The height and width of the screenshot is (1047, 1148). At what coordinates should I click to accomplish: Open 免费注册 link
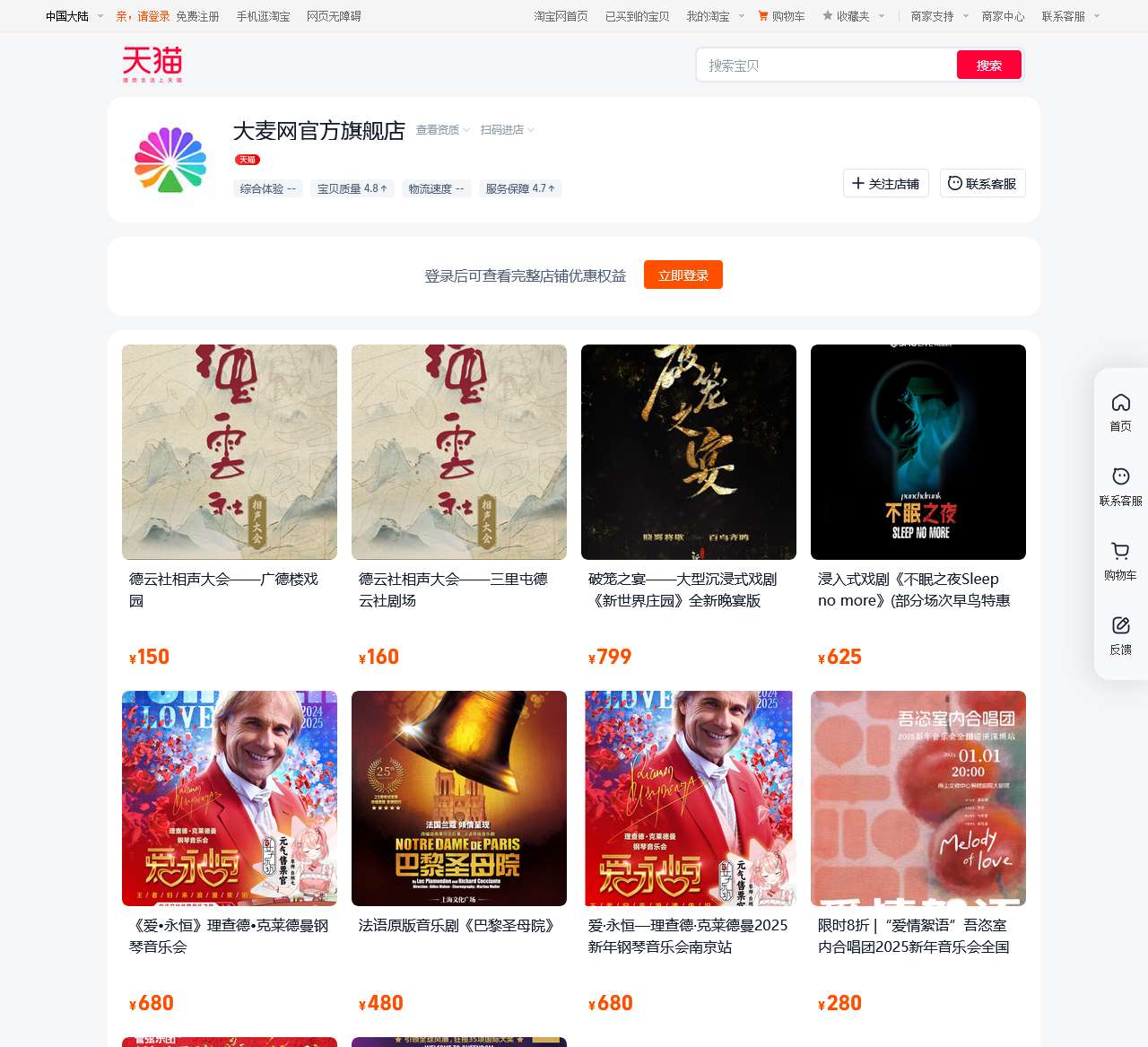(x=197, y=16)
